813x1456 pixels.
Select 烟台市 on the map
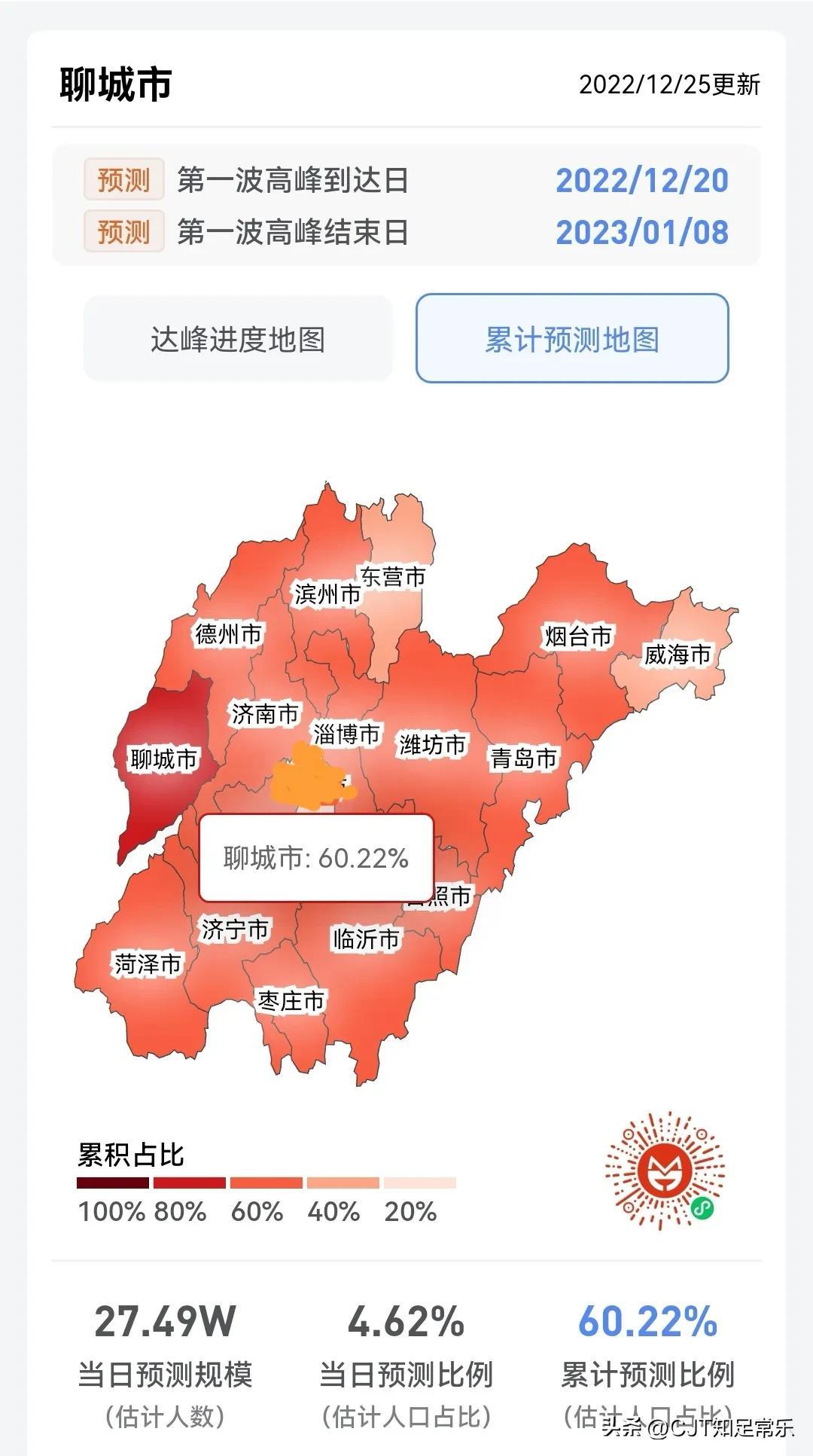click(x=578, y=636)
